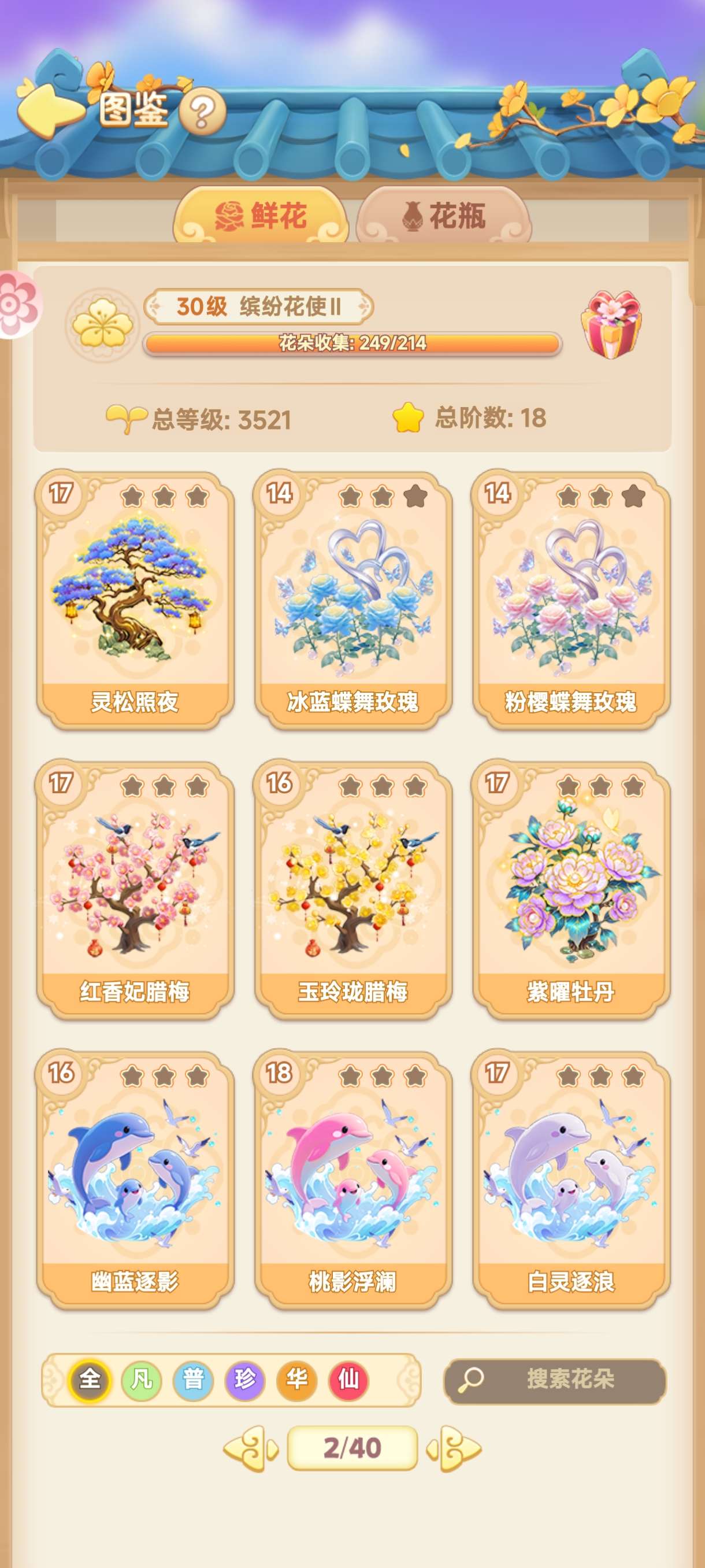Claim the collection reward gift box

pos(611,324)
